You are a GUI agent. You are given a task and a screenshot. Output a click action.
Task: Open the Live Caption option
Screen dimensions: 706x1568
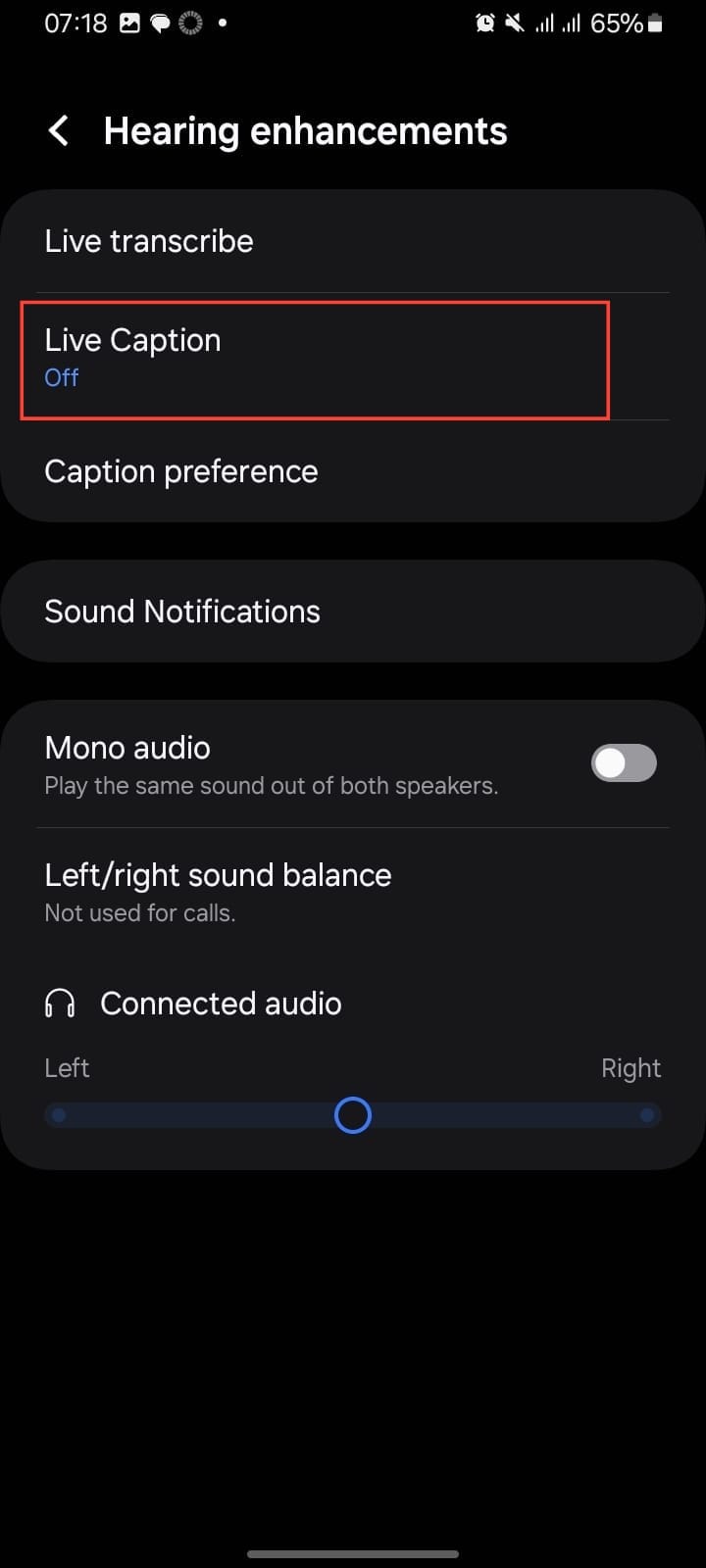pos(133,357)
